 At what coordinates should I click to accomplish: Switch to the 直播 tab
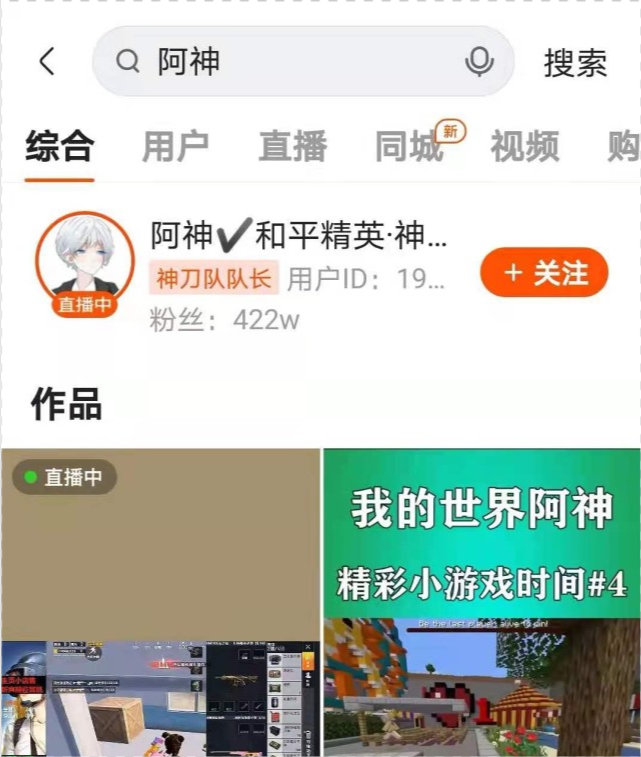click(292, 147)
